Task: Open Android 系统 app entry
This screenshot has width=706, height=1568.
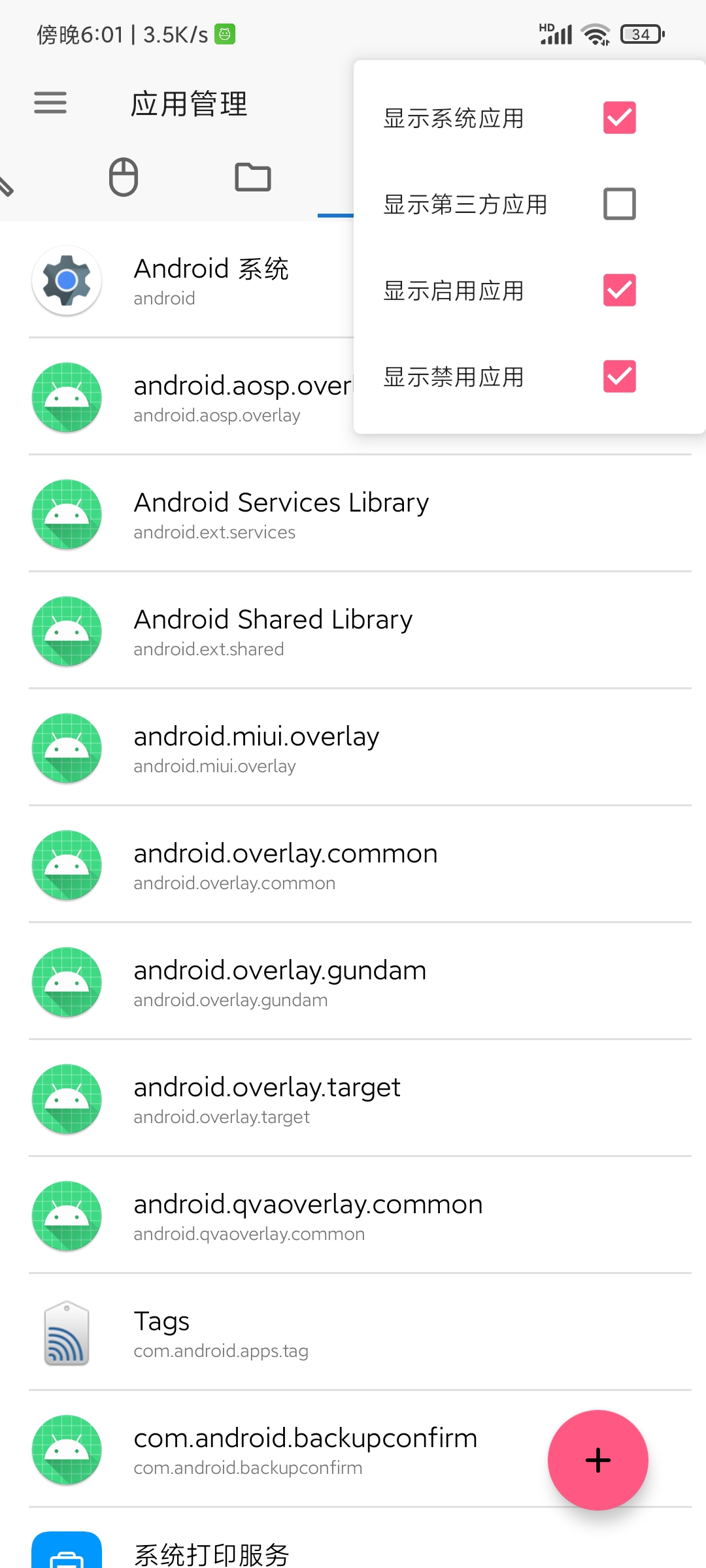Action: (191, 280)
